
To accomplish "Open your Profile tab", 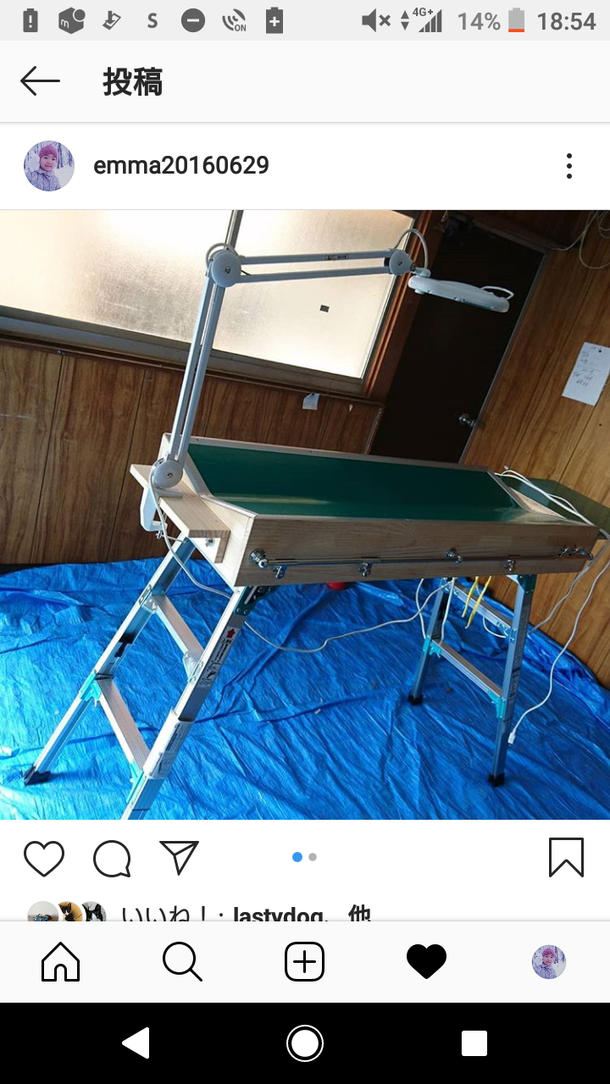I will click(548, 962).
